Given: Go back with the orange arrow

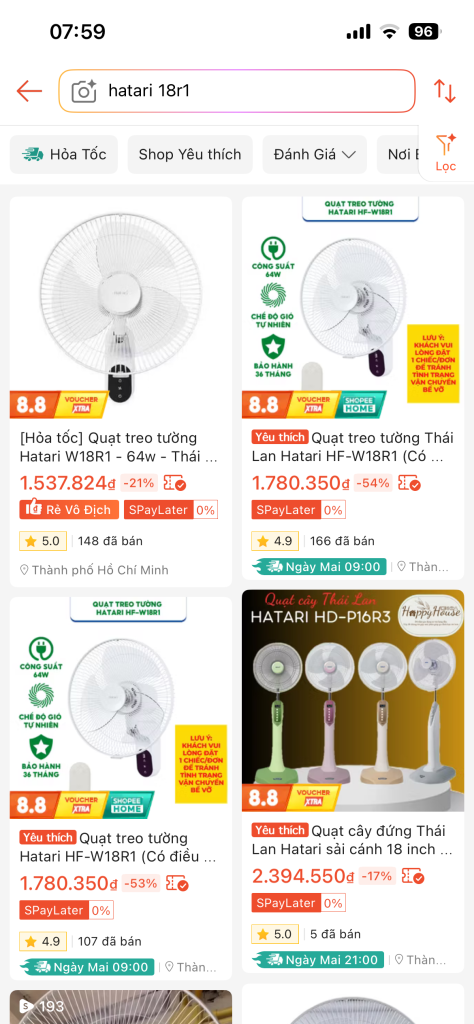Looking at the screenshot, I should [x=29, y=91].
